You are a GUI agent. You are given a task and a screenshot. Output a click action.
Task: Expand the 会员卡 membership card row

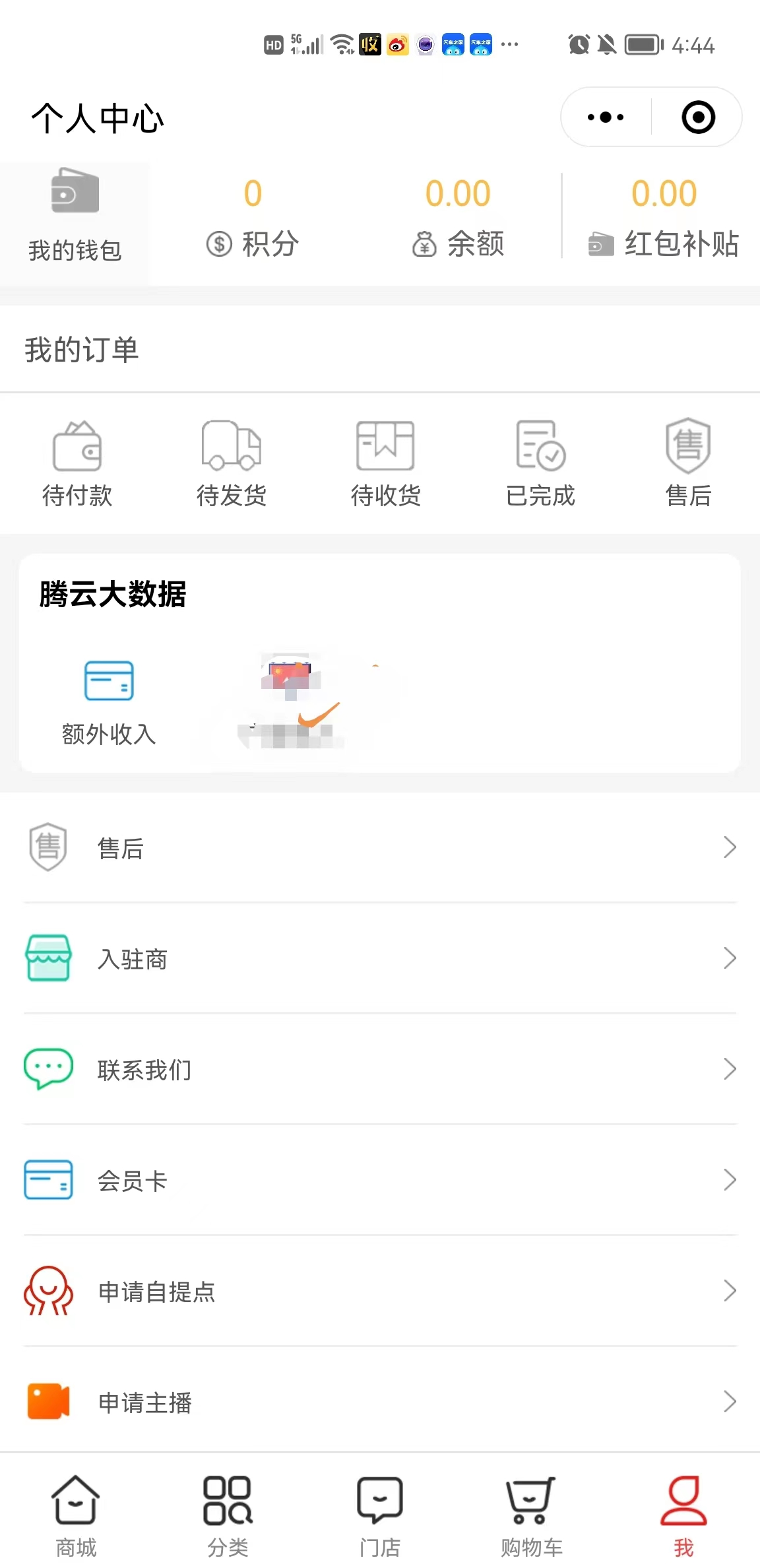(380, 1181)
